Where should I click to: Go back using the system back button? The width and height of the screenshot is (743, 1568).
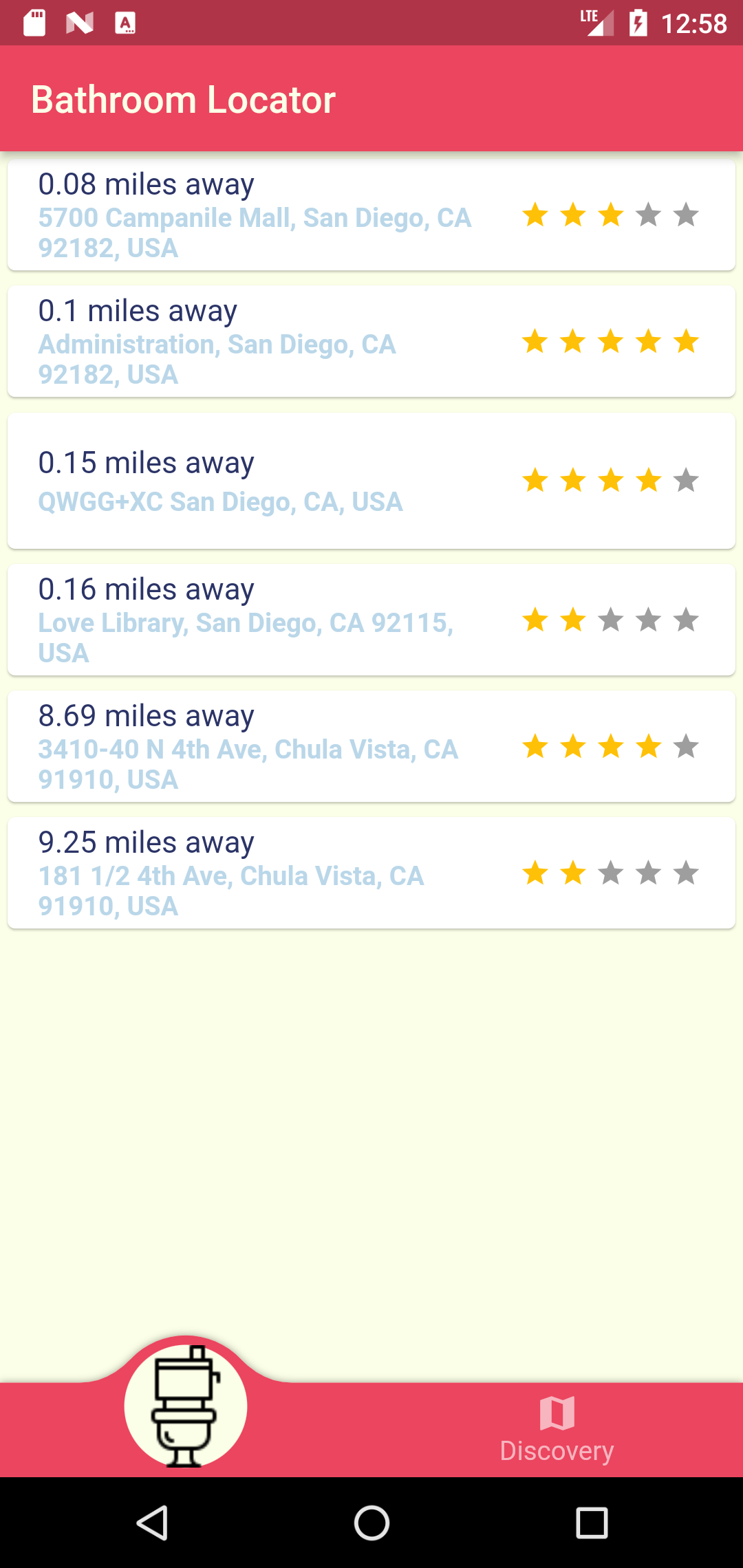click(x=152, y=1523)
